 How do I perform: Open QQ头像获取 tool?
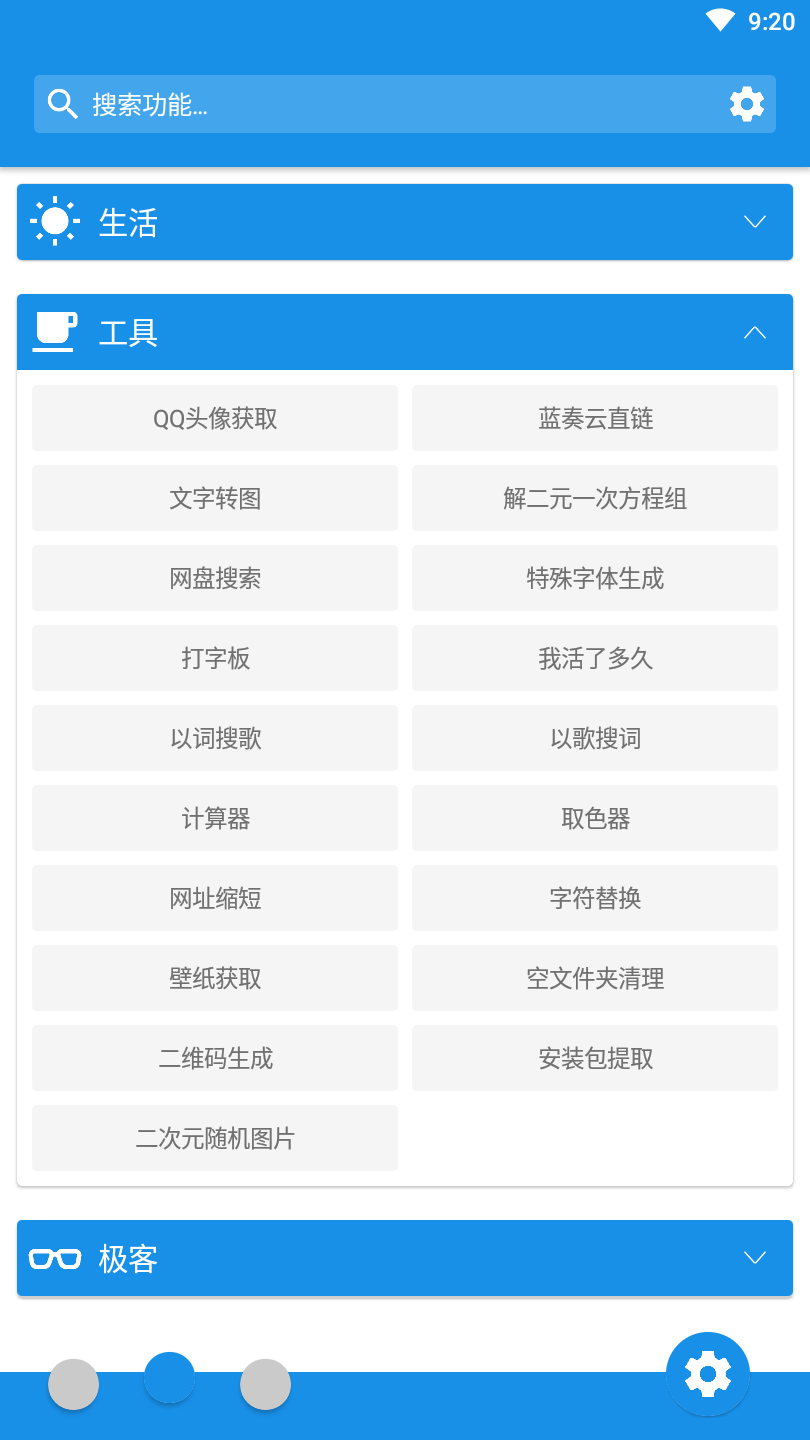coord(215,418)
